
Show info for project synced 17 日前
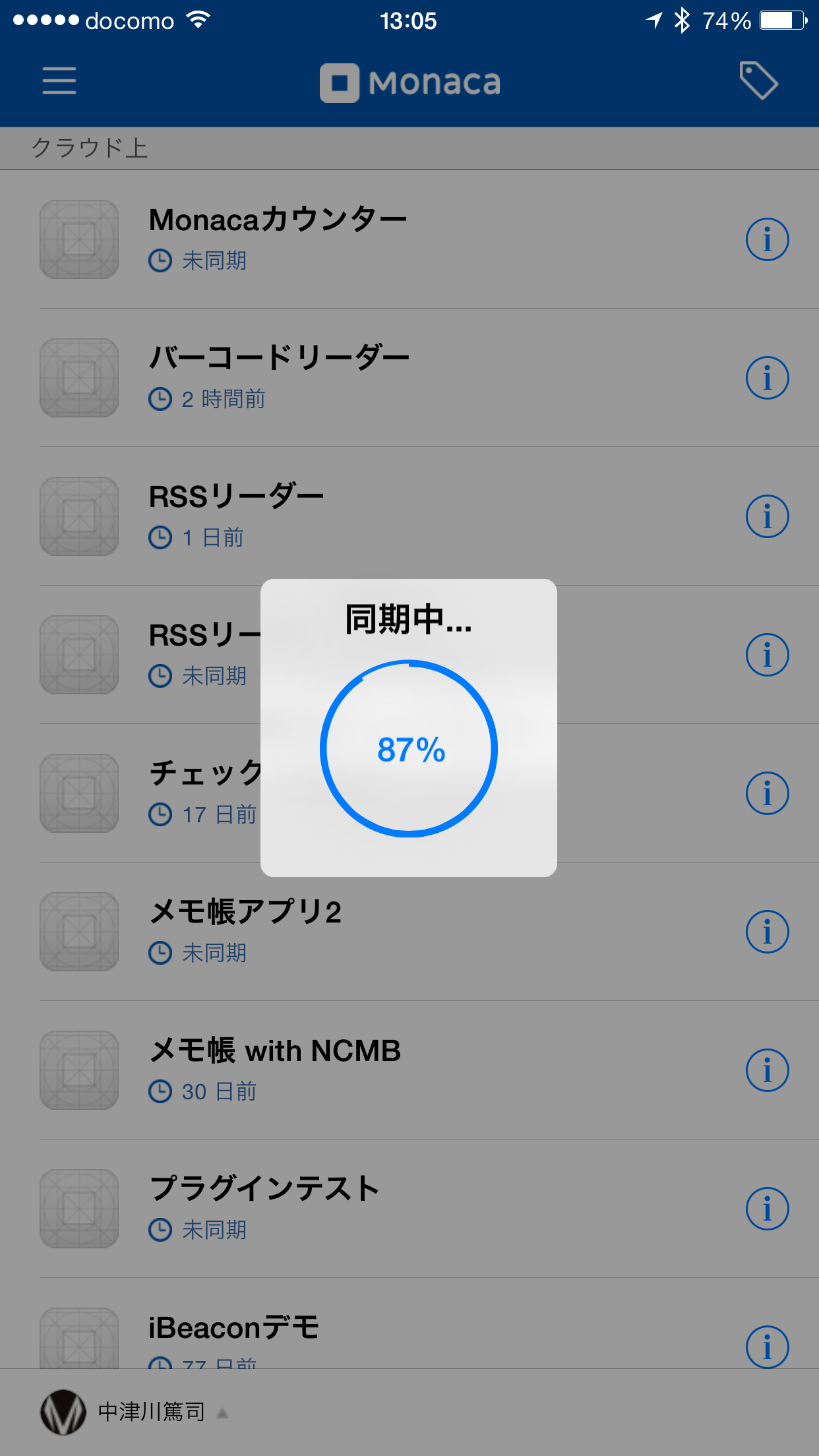click(x=767, y=793)
